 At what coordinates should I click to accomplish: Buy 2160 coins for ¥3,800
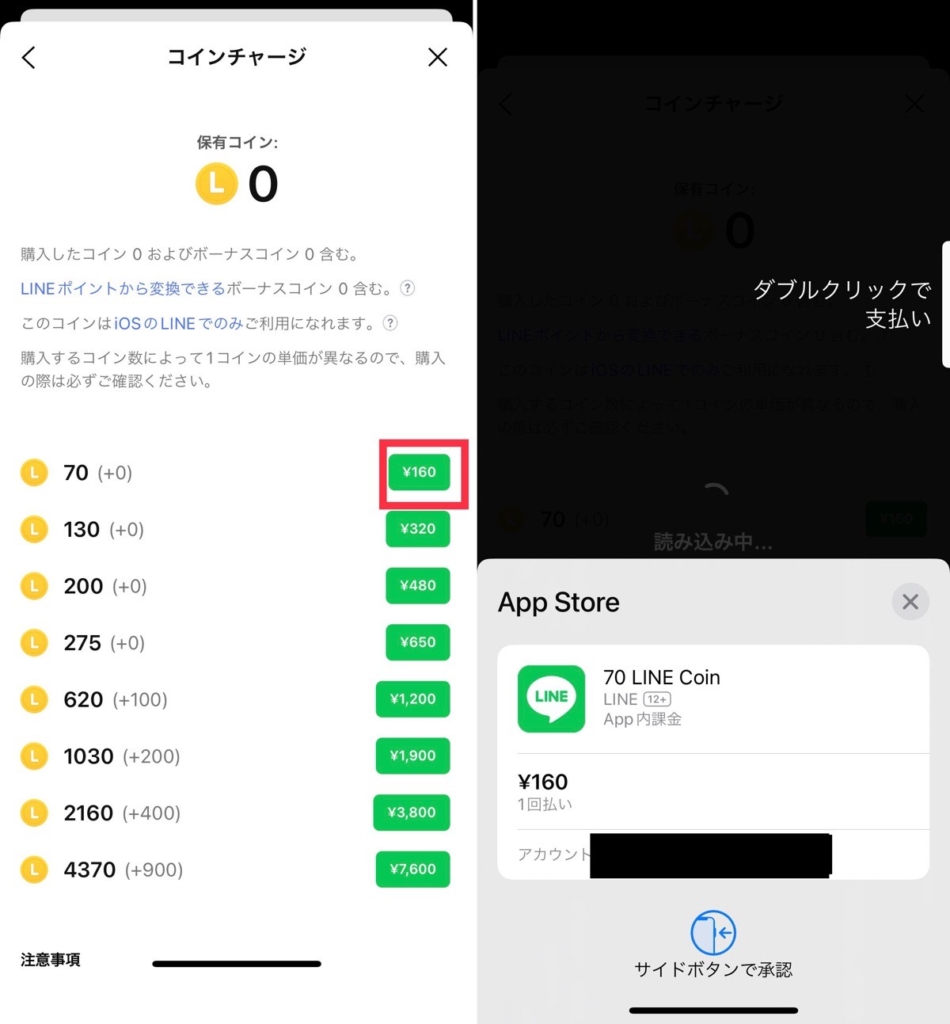point(412,813)
